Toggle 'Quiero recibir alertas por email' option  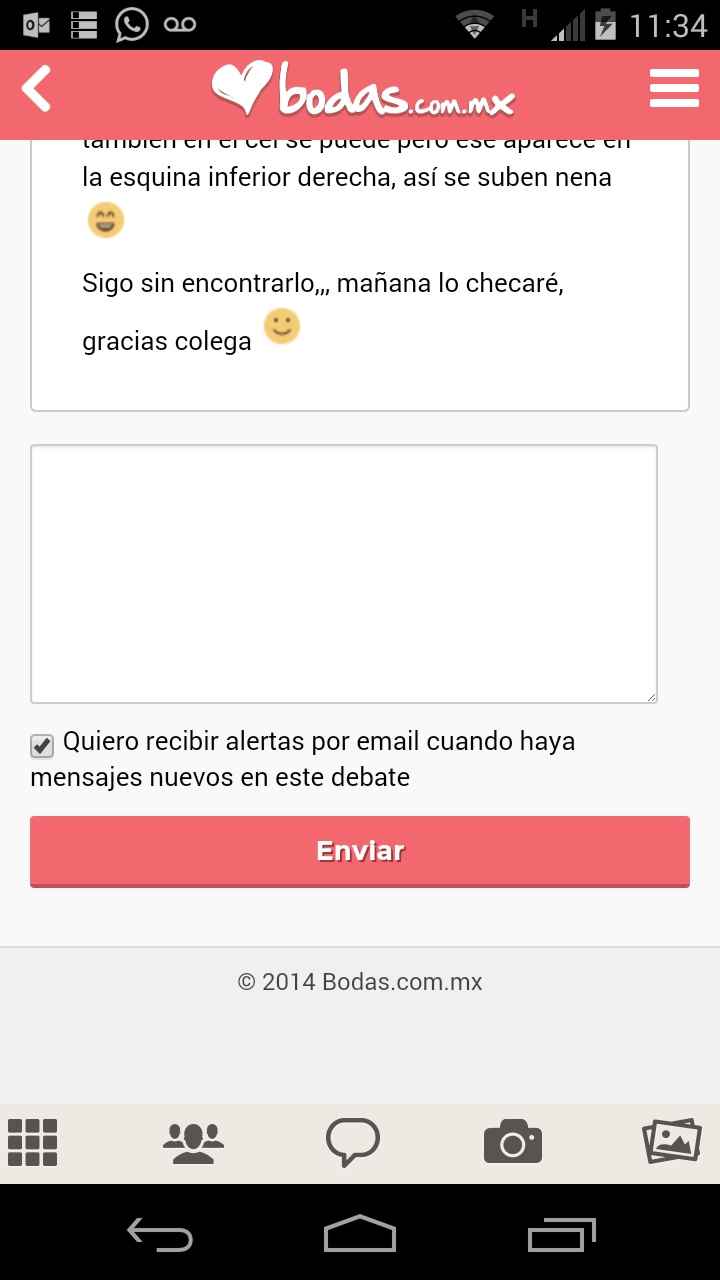pyautogui.click(x=41, y=744)
